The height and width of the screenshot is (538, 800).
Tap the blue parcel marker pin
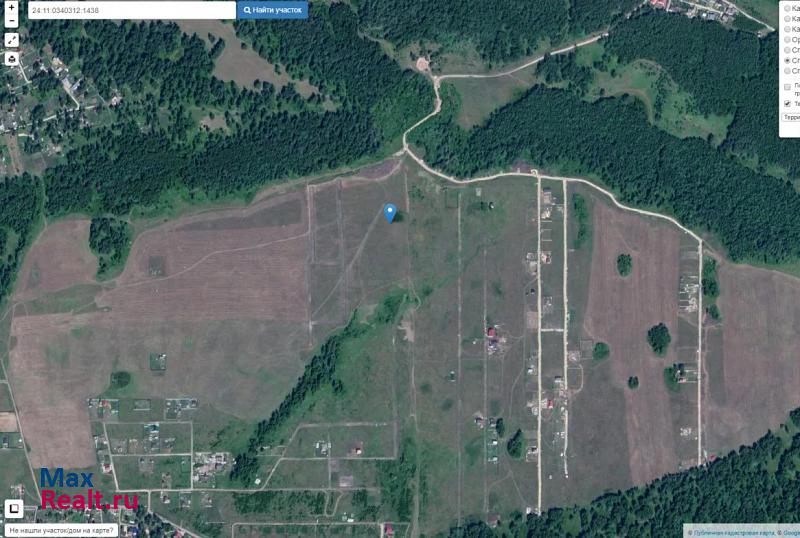390,212
